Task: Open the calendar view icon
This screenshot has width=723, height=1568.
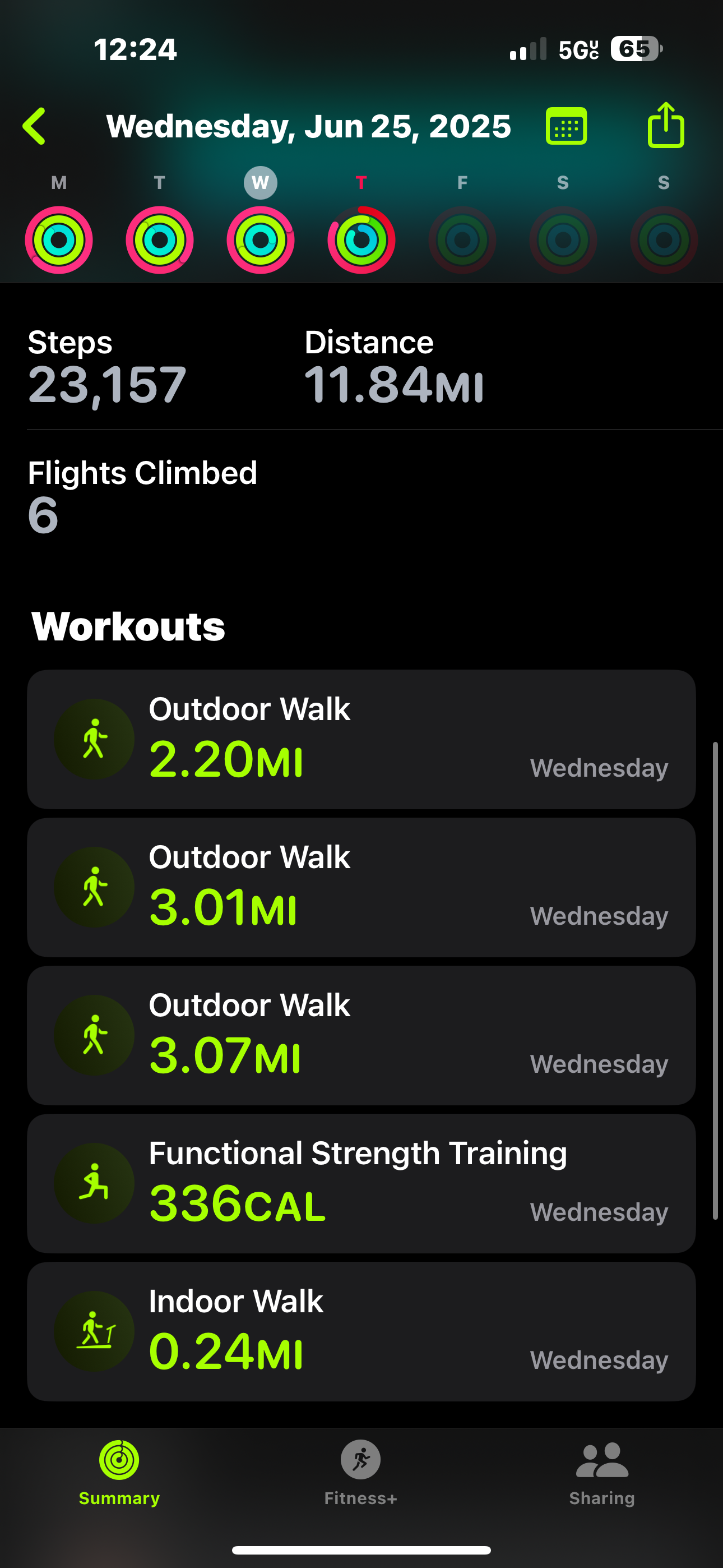Action: (x=566, y=126)
